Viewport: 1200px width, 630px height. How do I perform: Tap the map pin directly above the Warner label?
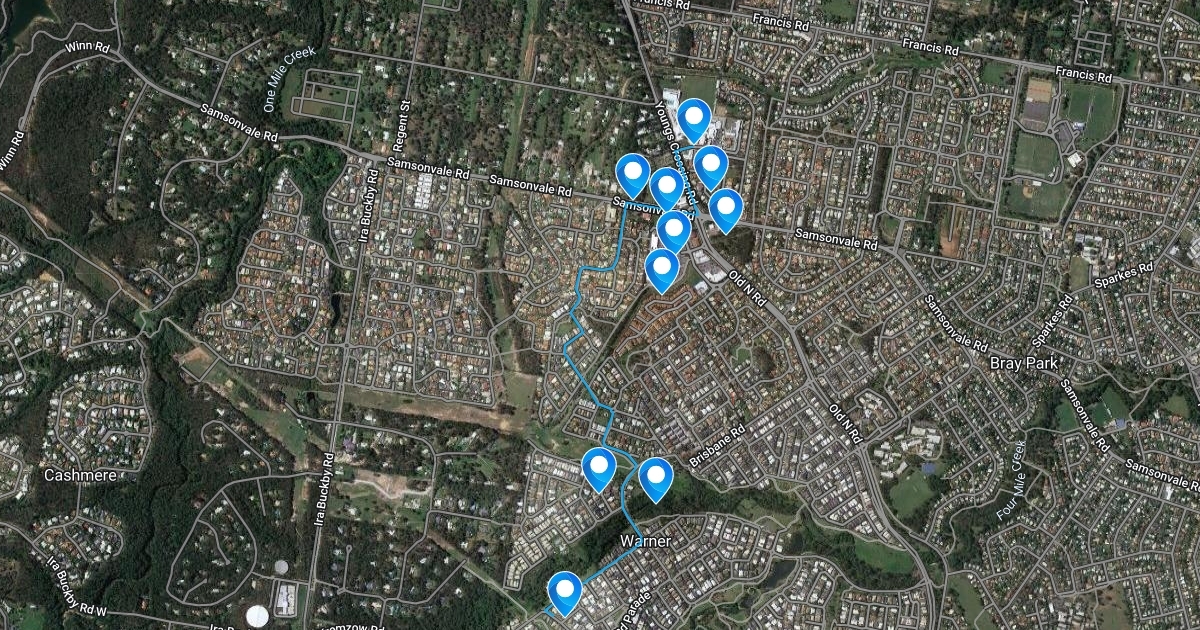655,480
